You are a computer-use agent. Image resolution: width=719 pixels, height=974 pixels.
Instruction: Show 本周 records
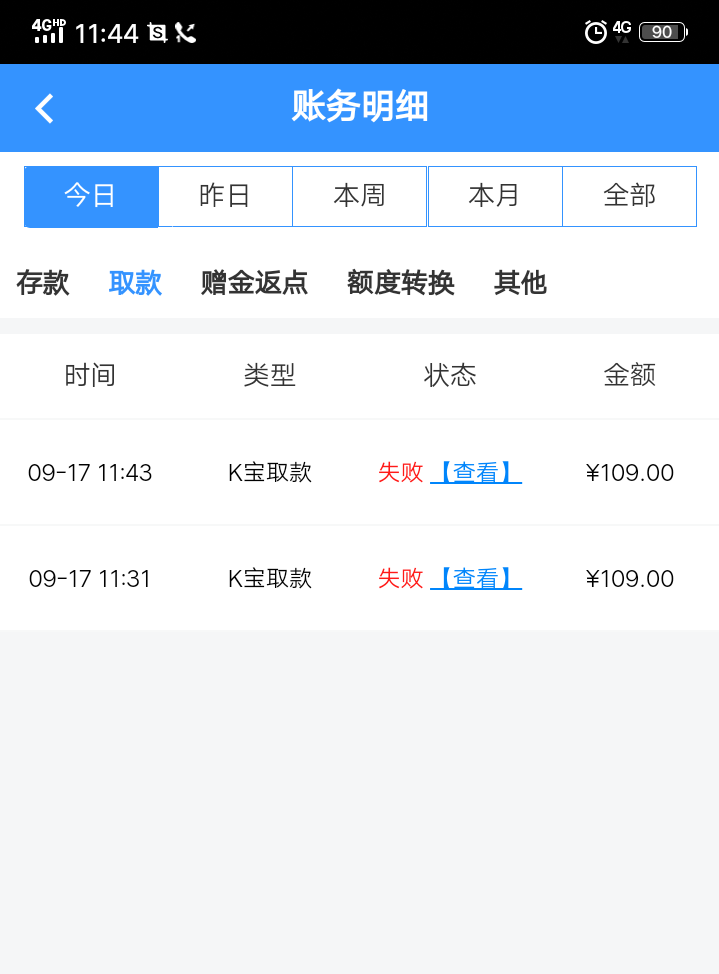[x=360, y=196]
